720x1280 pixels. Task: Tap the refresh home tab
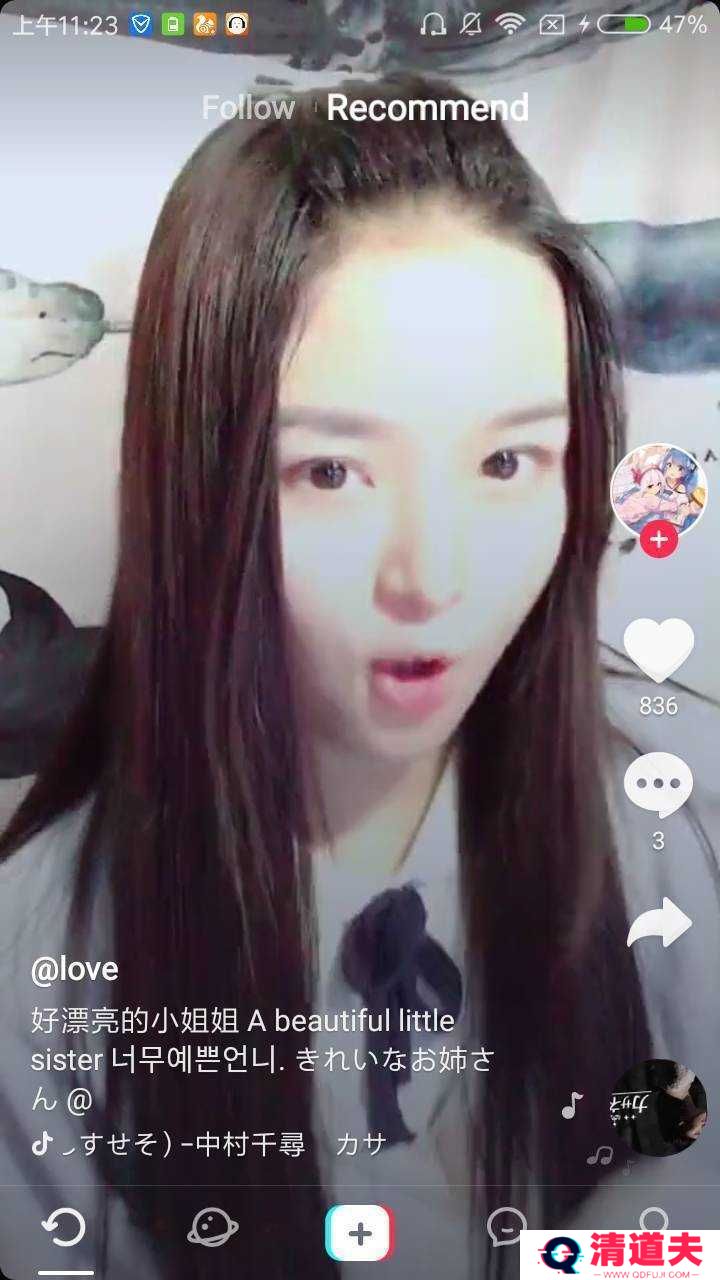point(66,1228)
